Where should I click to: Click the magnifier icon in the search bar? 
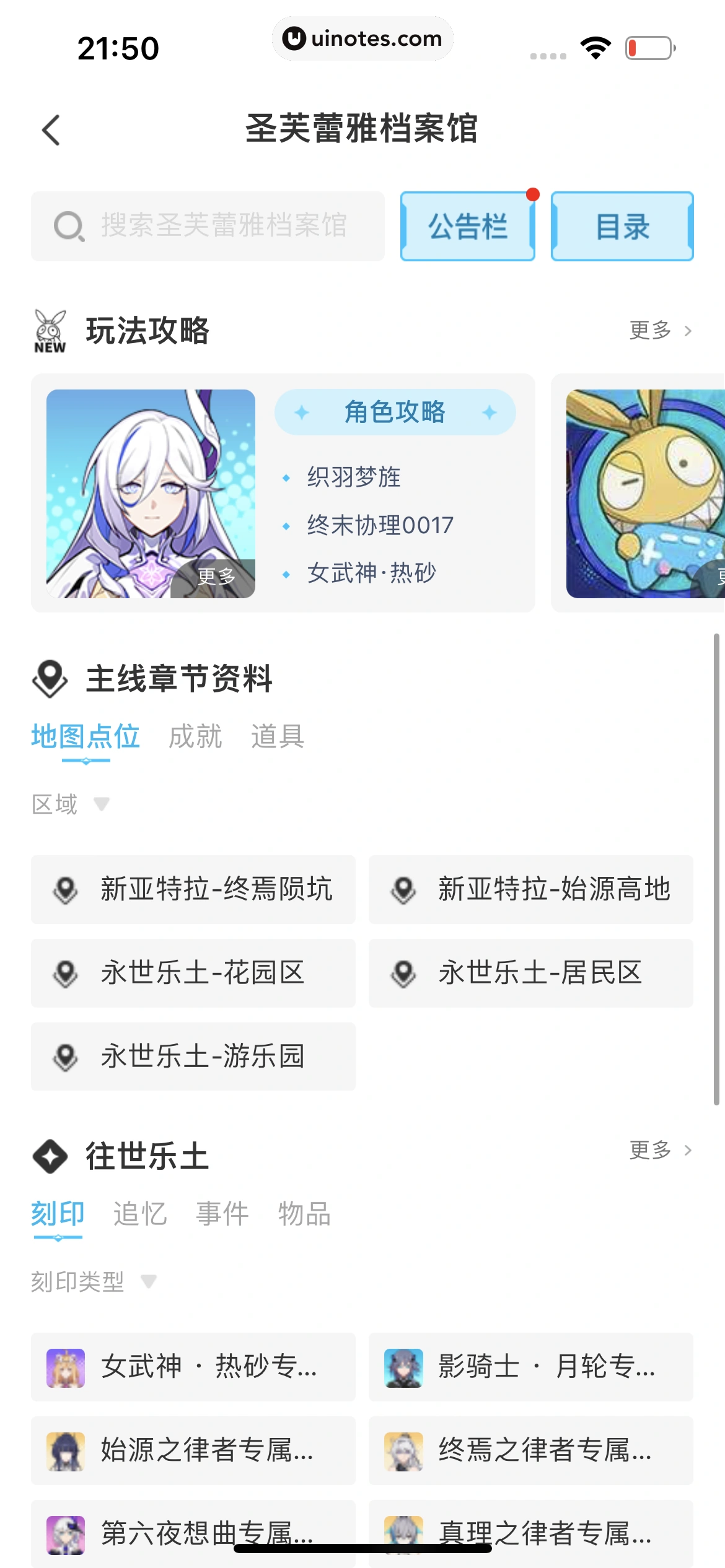click(x=68, y=225)
